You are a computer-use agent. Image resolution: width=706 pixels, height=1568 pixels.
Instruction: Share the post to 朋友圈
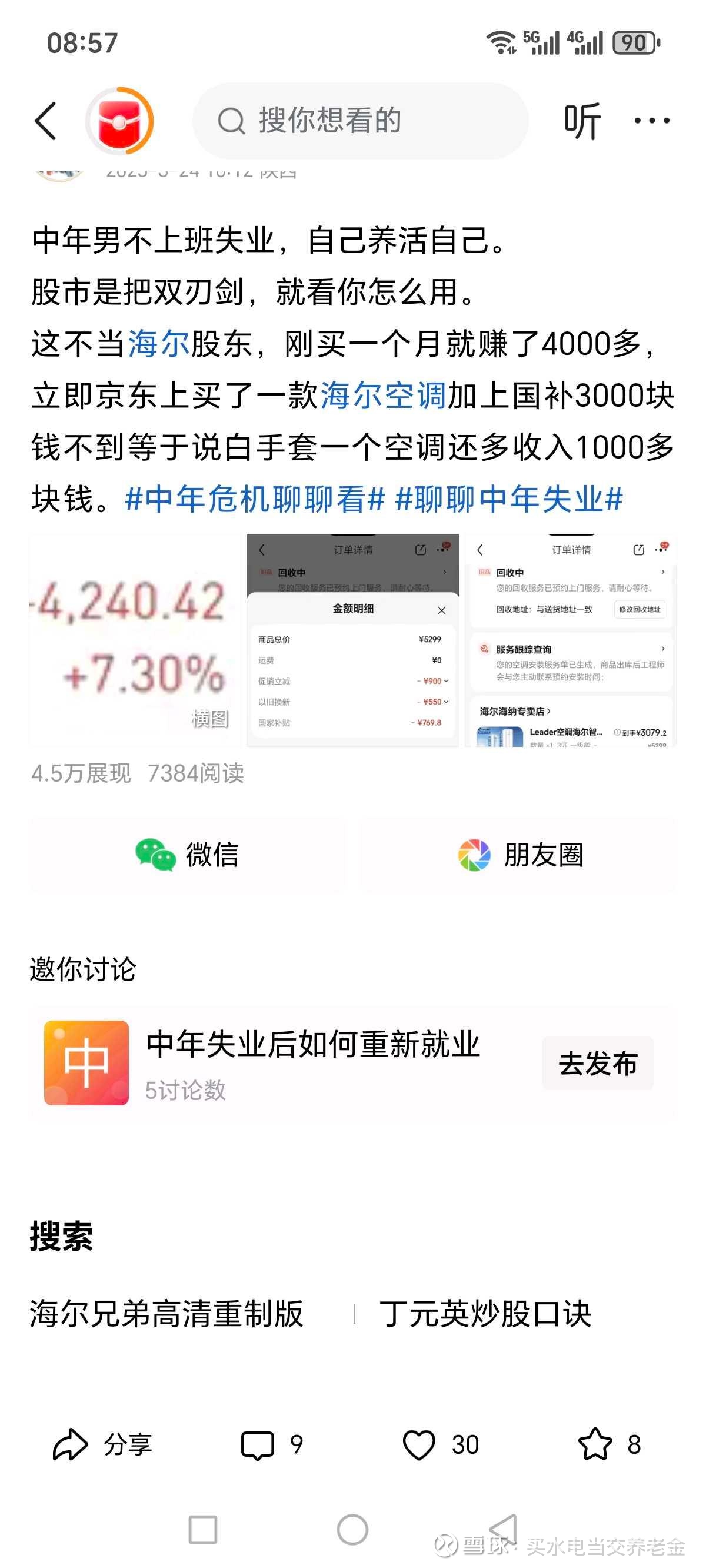[x=518, y=855]
